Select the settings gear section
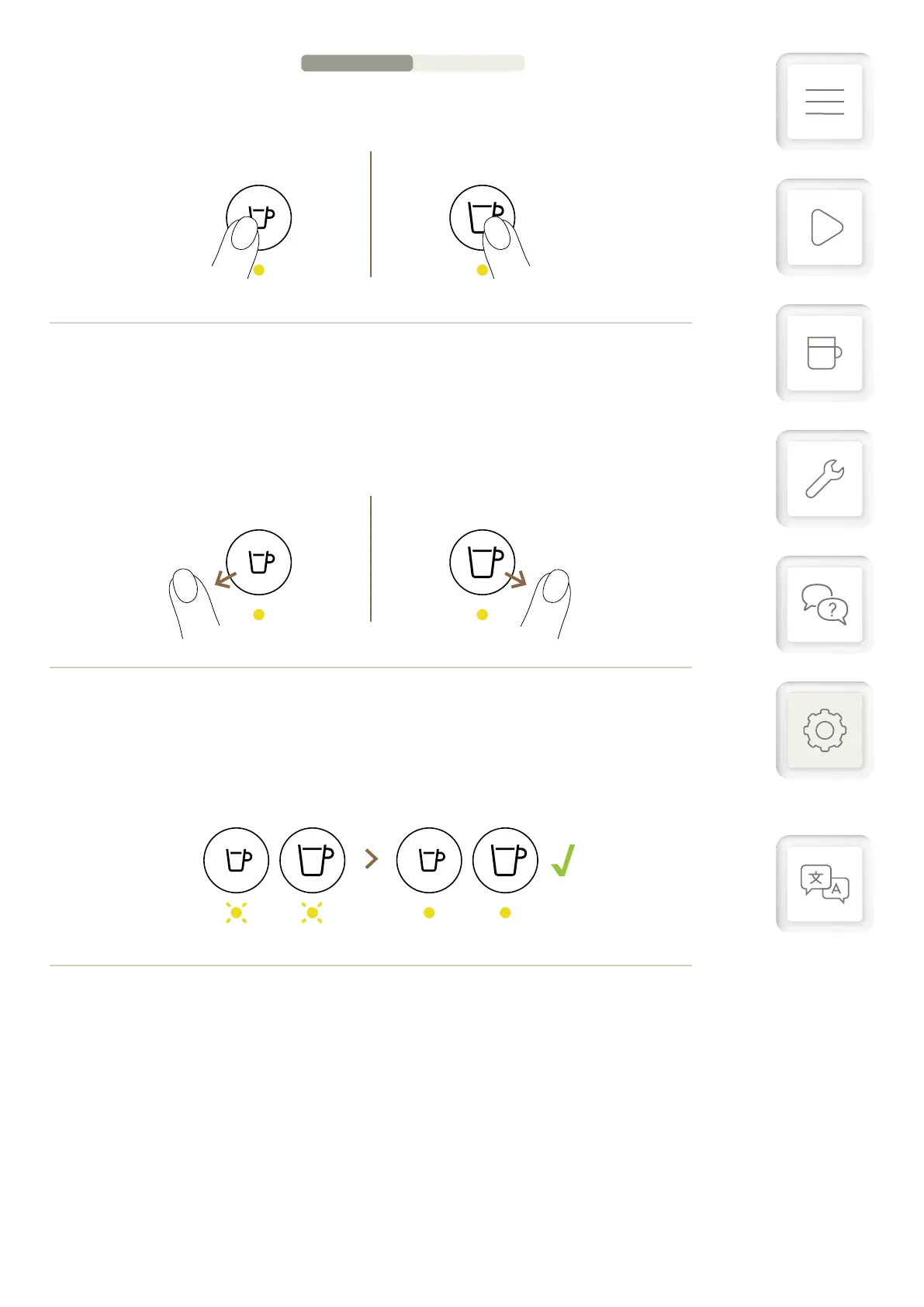The height and width of the screenshot is (1307, 924). click(x=824, y=730)
